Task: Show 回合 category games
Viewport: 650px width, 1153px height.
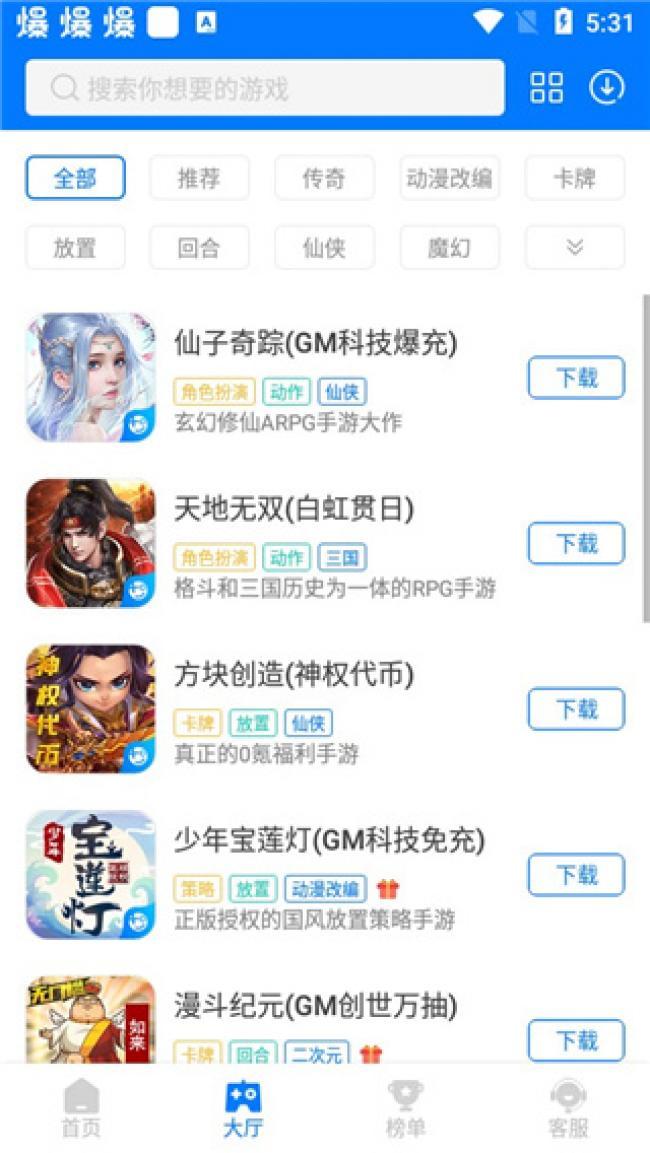Action: [199, 247]
